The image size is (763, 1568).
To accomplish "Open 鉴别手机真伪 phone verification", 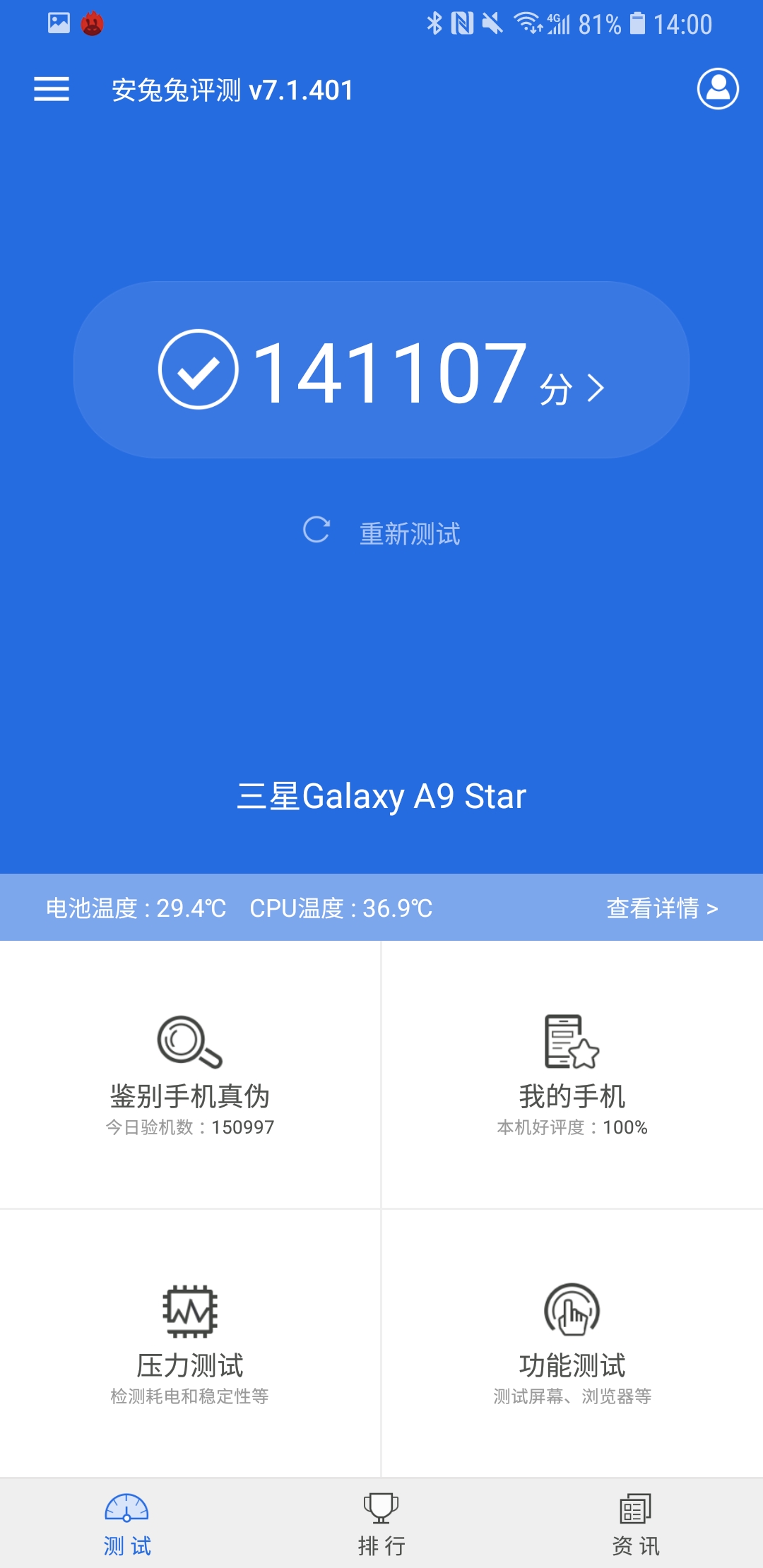I will point(190,1074).
